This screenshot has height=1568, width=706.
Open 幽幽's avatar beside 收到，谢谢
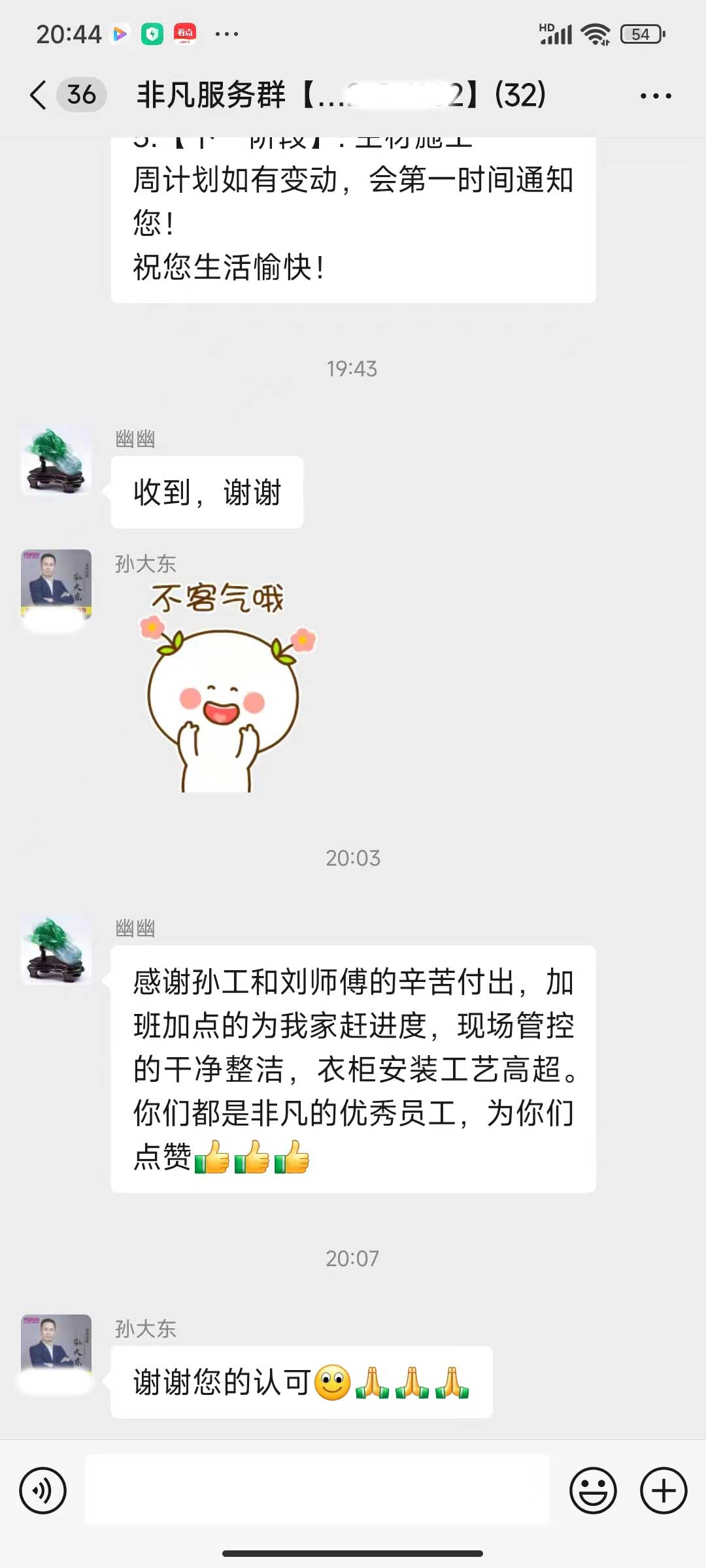(56, 460)
